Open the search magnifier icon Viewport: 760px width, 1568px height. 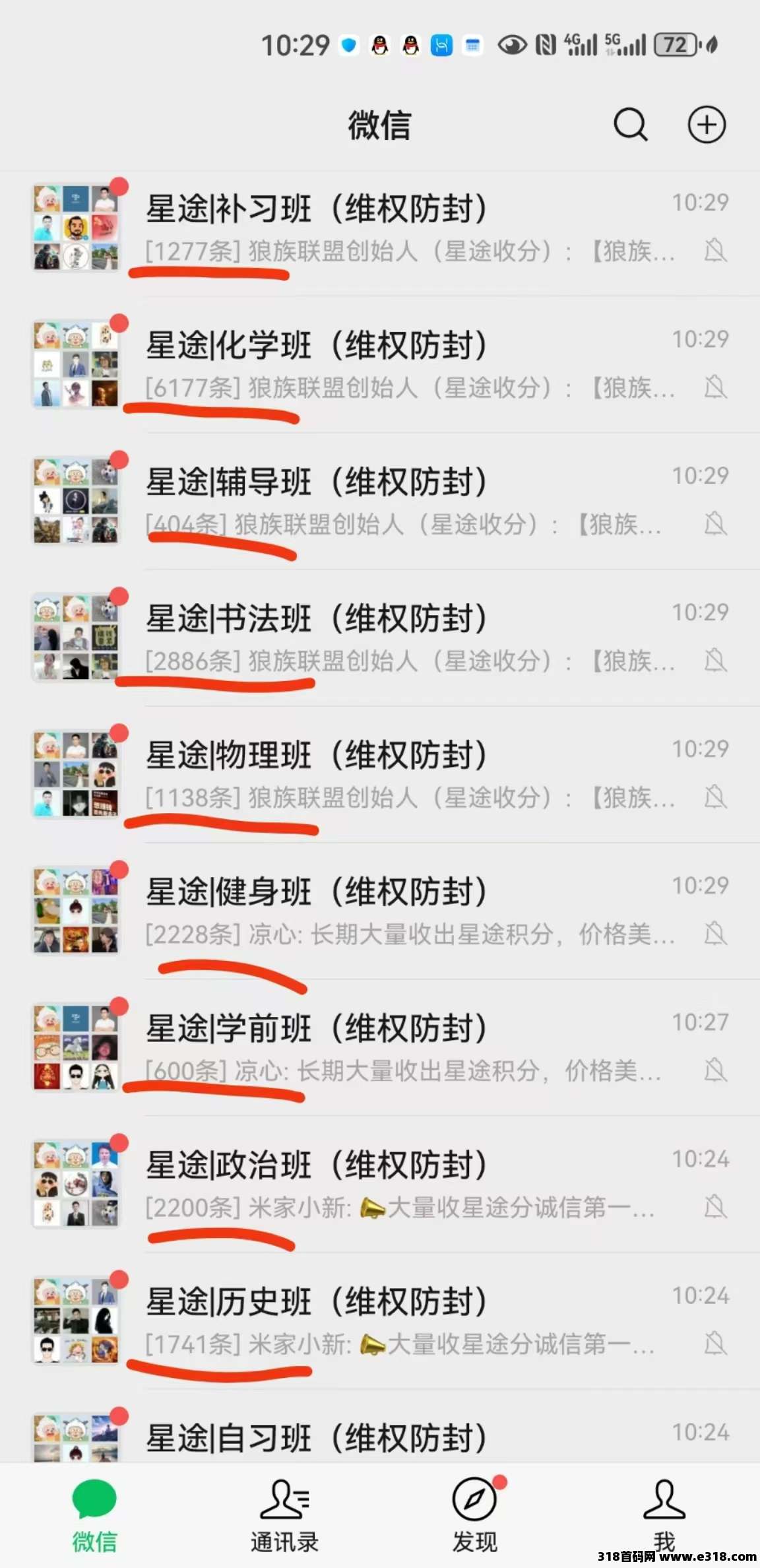(x=631, y=124)
